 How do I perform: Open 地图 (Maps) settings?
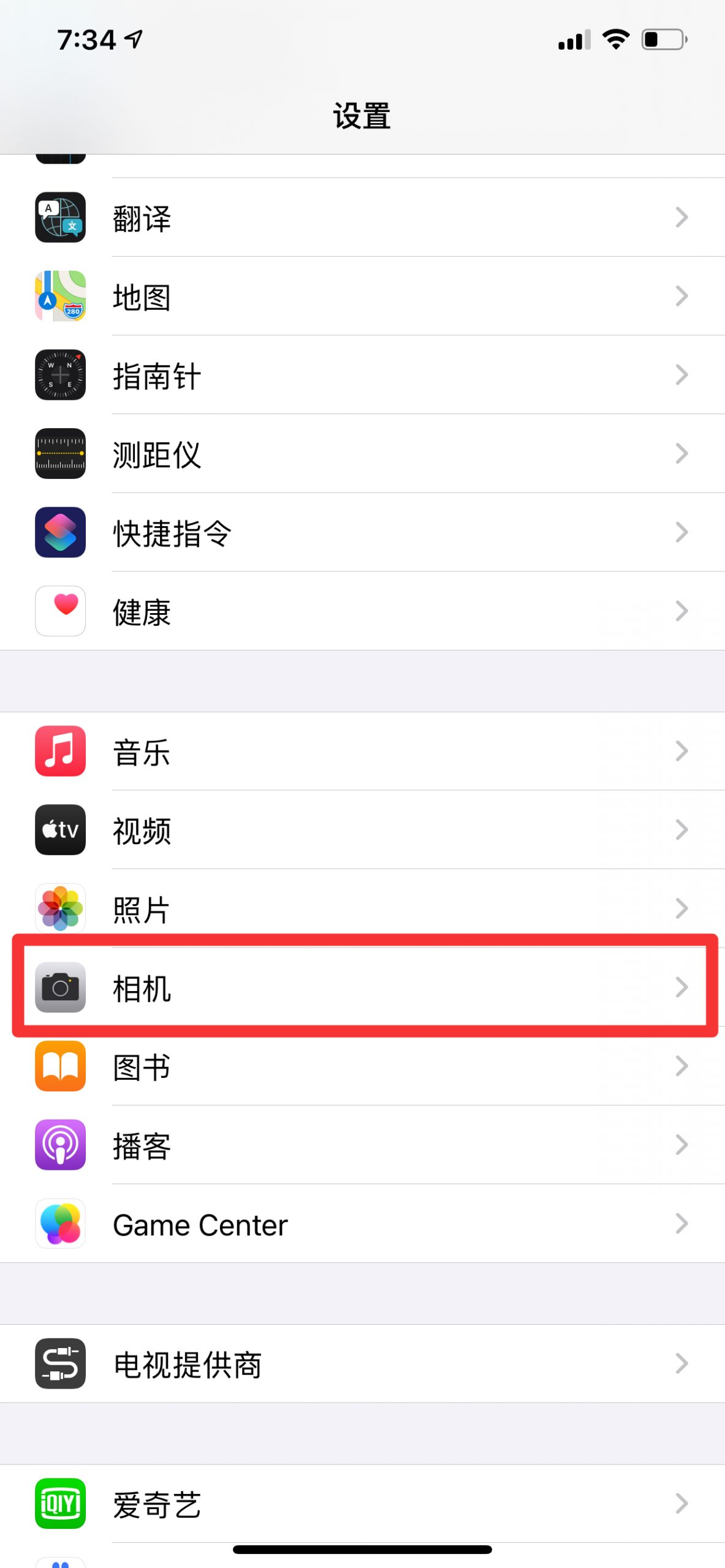pyautogui.click(x=362, y=296)
